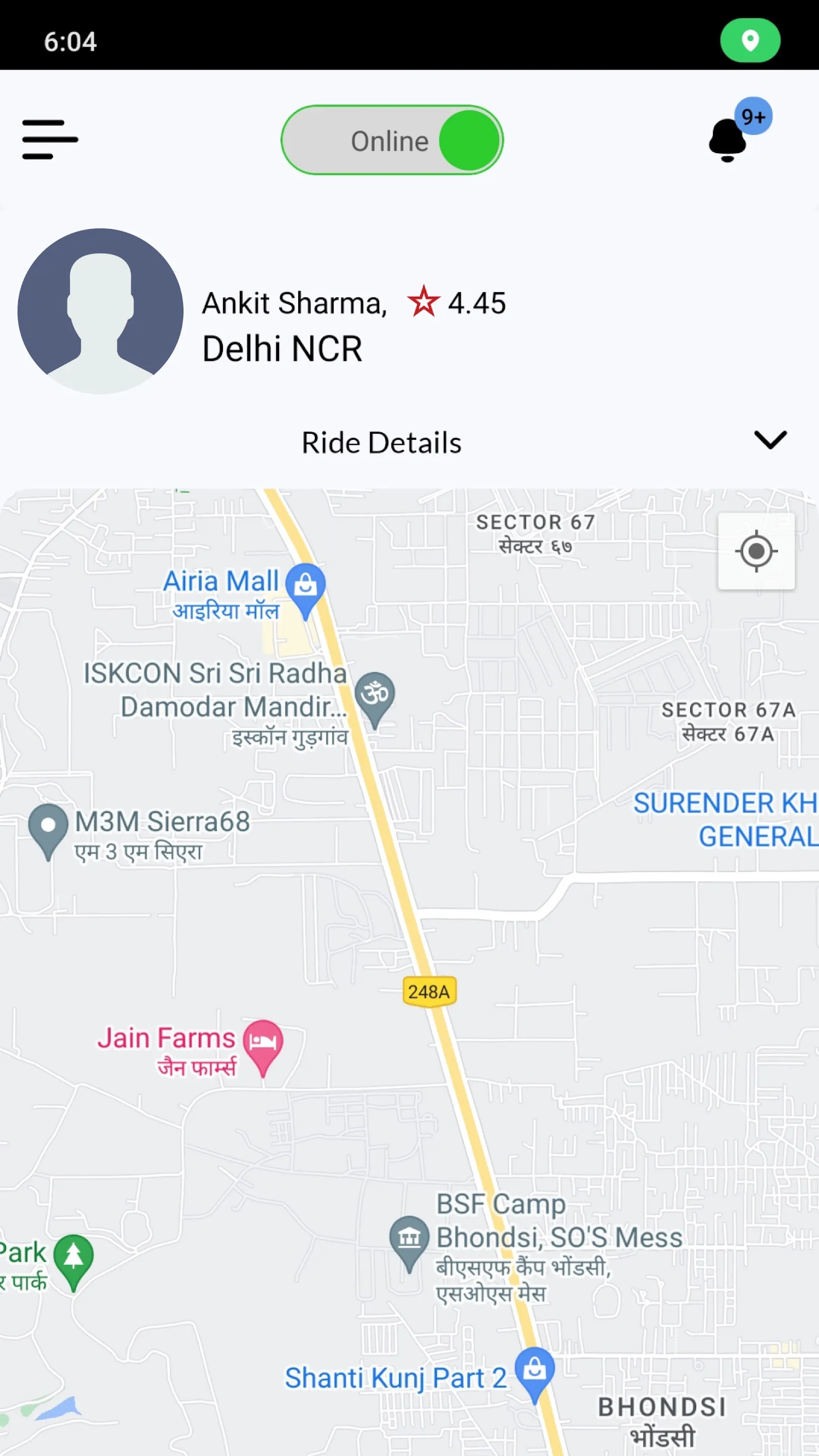Select the Shanti Kunj Part 2 marker
The width and height of the screenshot is (819, 1456).
coord(534,1373)
